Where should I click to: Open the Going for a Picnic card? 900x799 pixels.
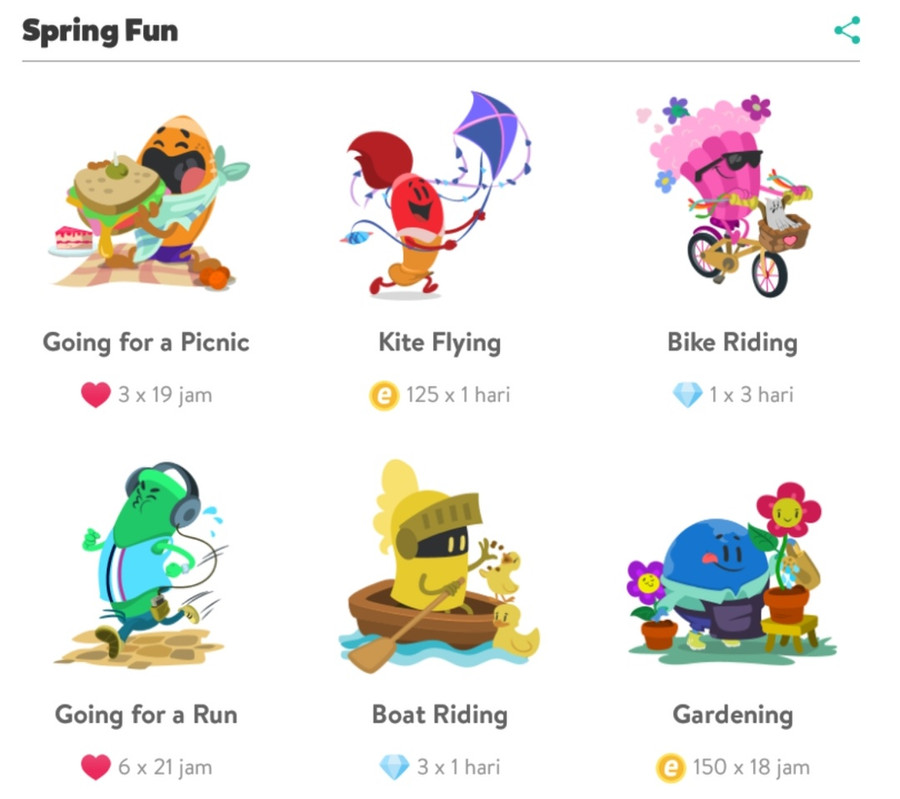coord(146,210)
